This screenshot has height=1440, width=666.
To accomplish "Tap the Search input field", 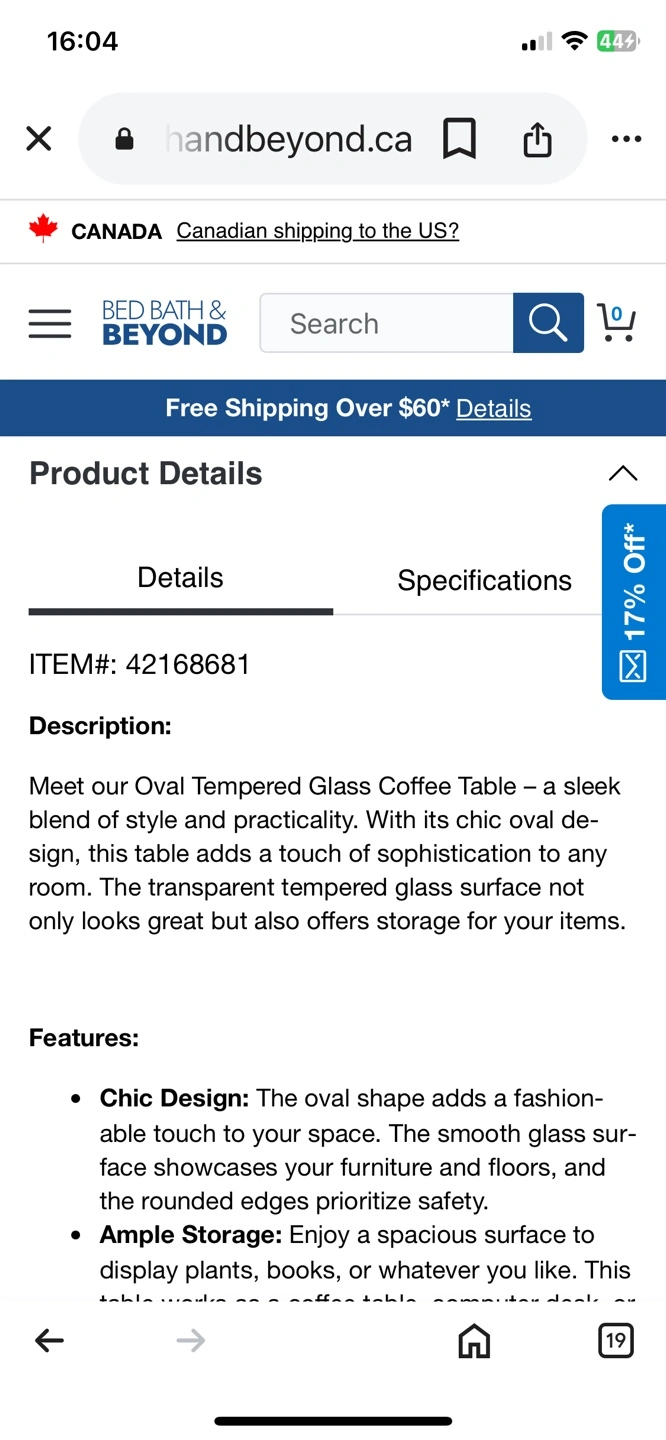I will pos(387,323).
